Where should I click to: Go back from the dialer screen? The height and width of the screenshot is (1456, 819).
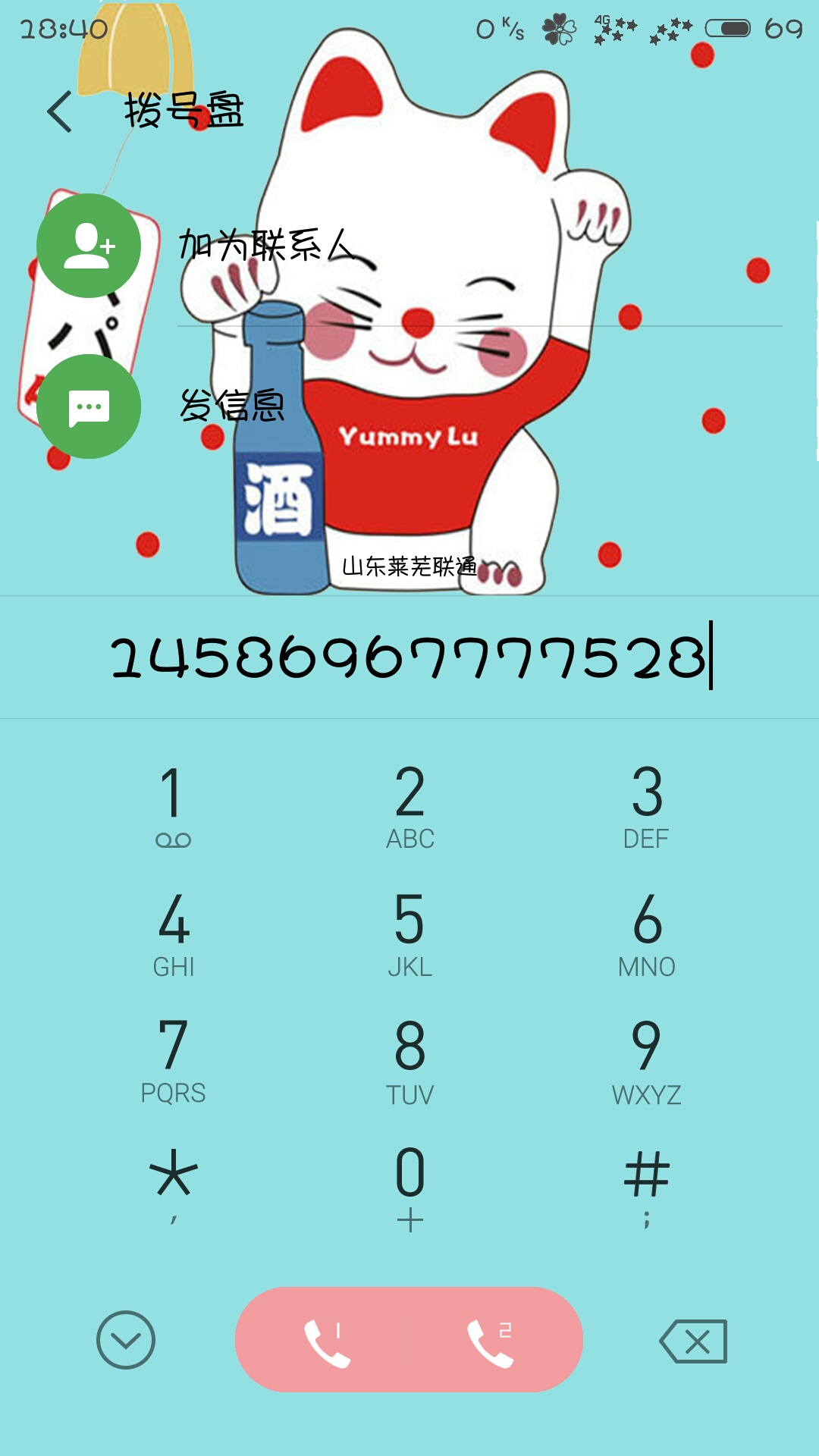point(60,112)
